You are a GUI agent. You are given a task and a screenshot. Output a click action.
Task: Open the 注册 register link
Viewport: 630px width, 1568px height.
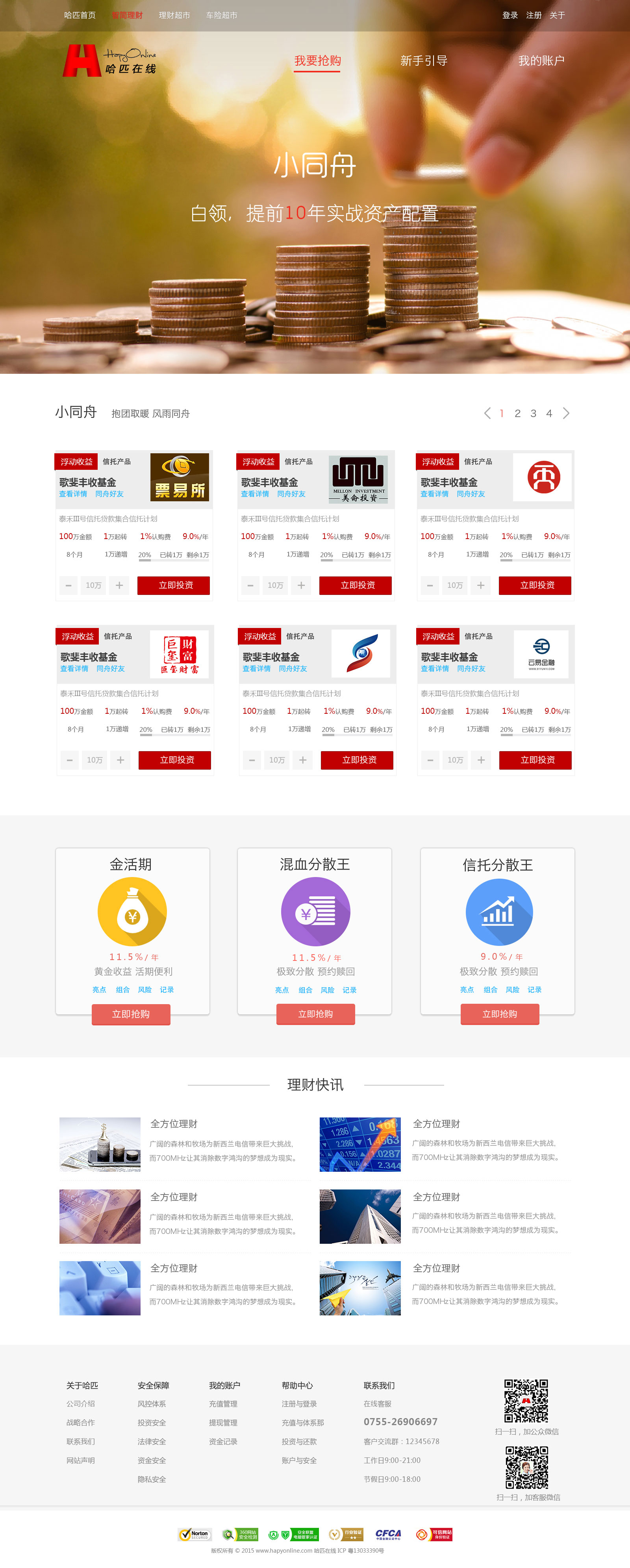(533, 15)
